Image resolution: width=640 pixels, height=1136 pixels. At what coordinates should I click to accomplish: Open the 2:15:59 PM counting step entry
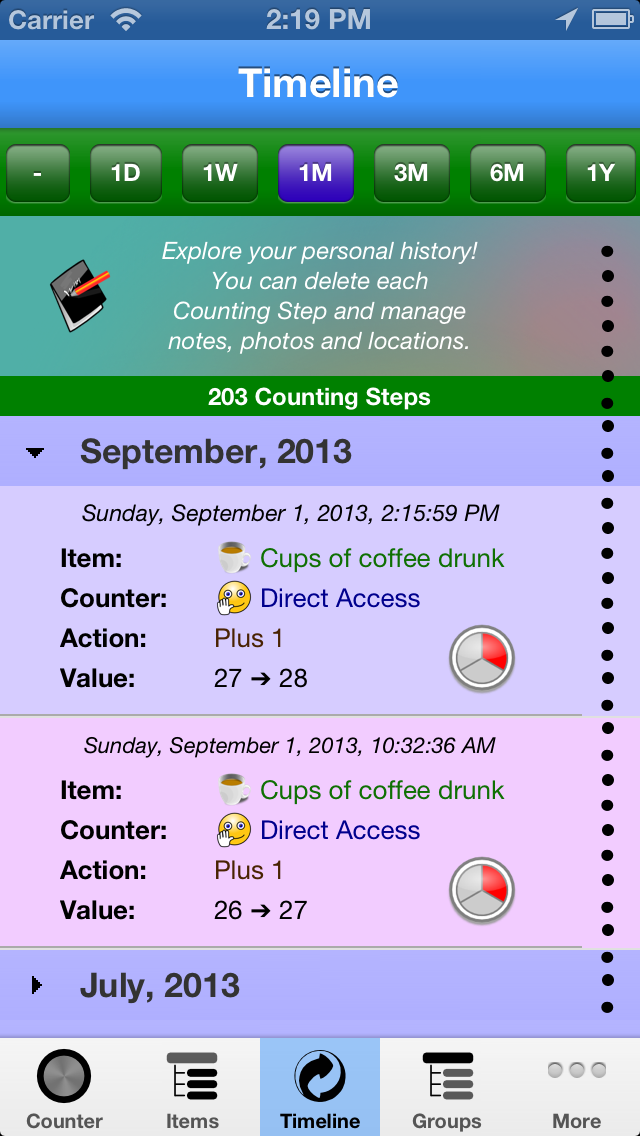pyautogui.click(x=291, y=601)
